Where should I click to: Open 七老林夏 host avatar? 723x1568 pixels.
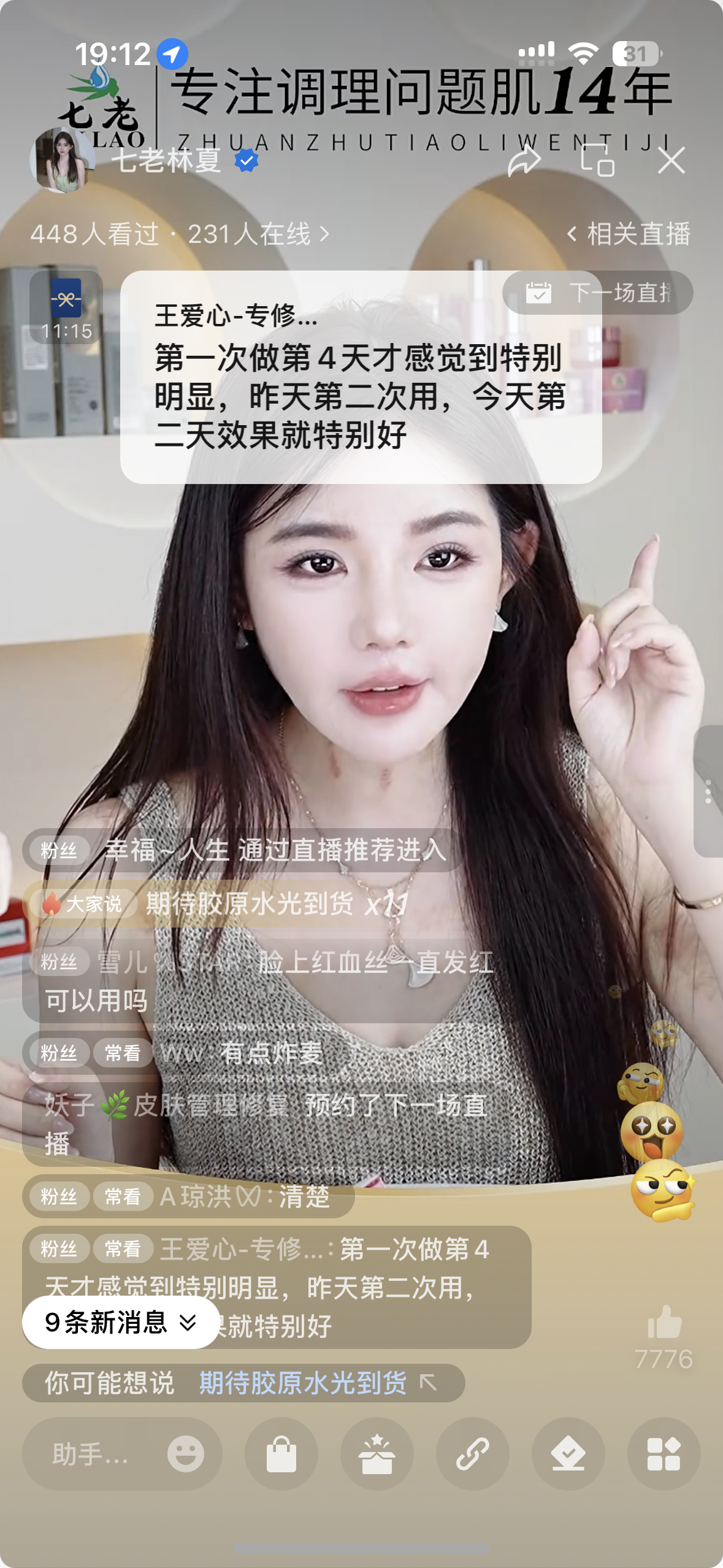61,160
